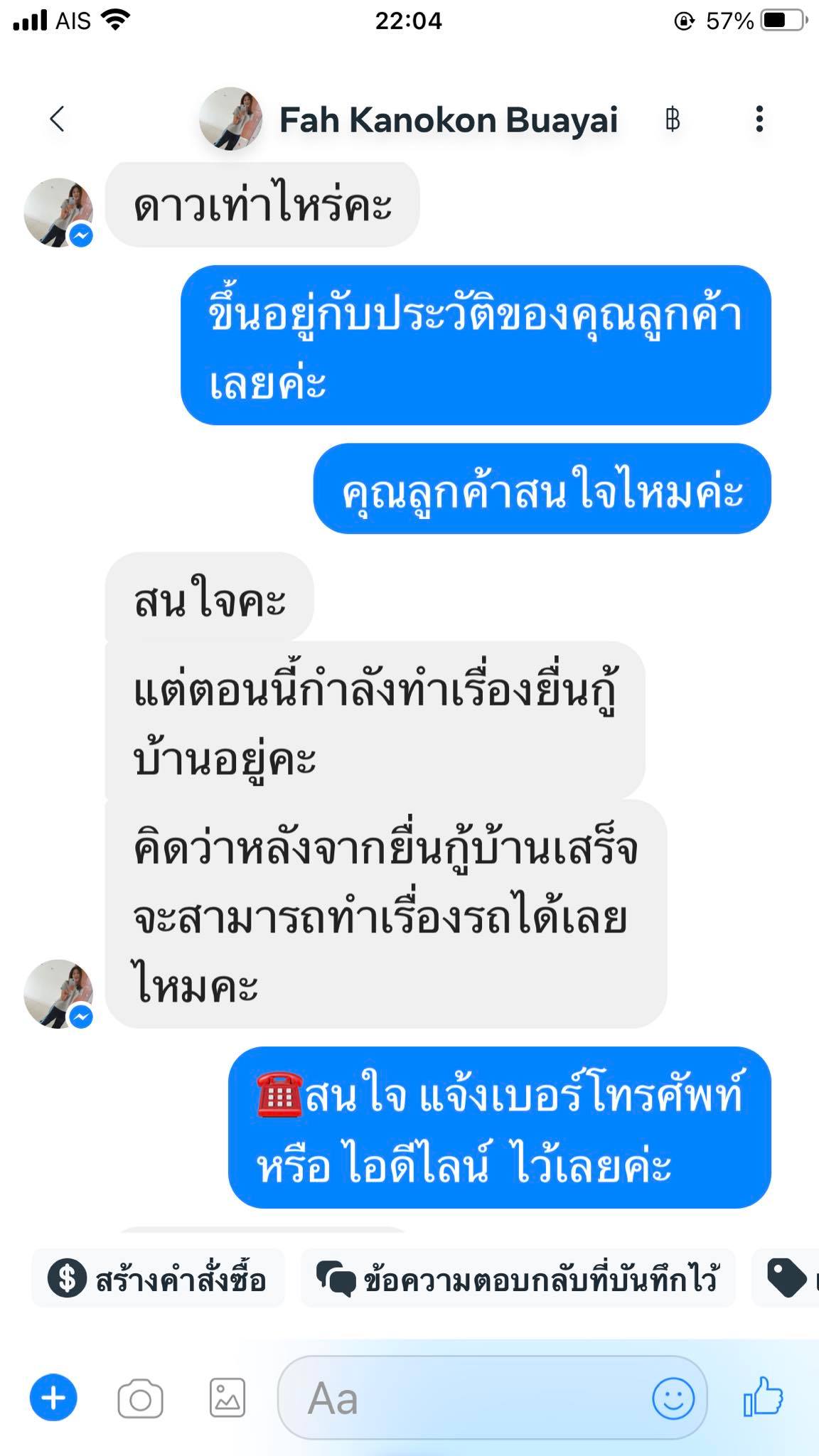Open the blue plus attachments button
This screenshot has height=1456, width=819.
coord(53,1398)
